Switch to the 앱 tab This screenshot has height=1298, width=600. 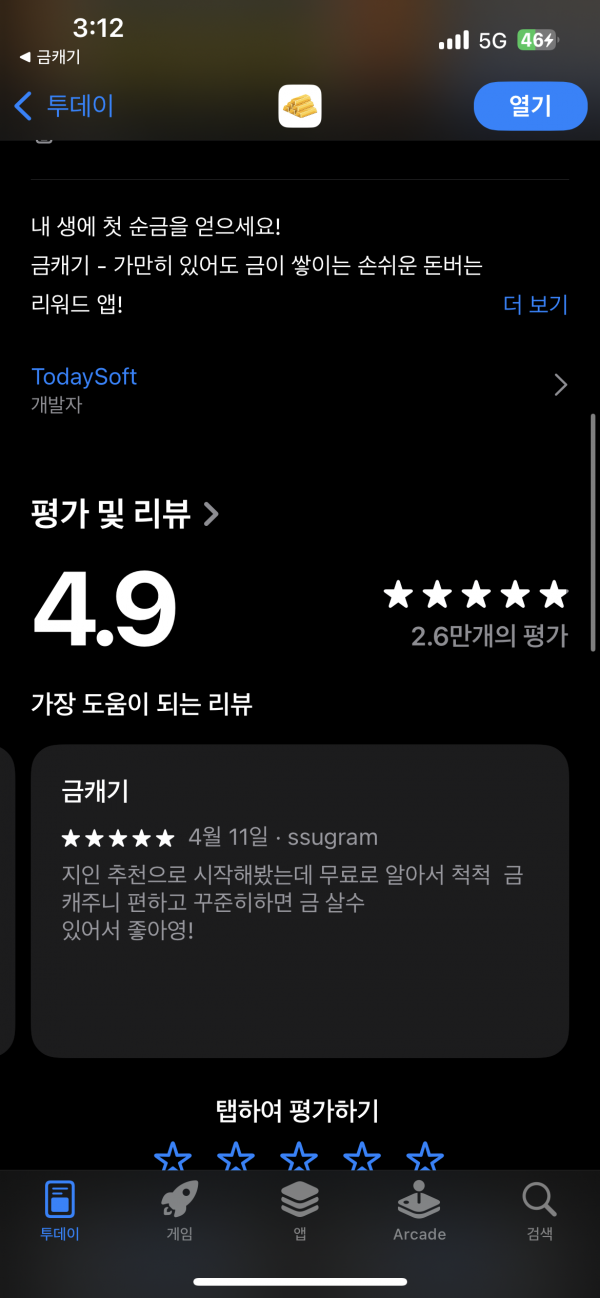tap(300, 1210)
